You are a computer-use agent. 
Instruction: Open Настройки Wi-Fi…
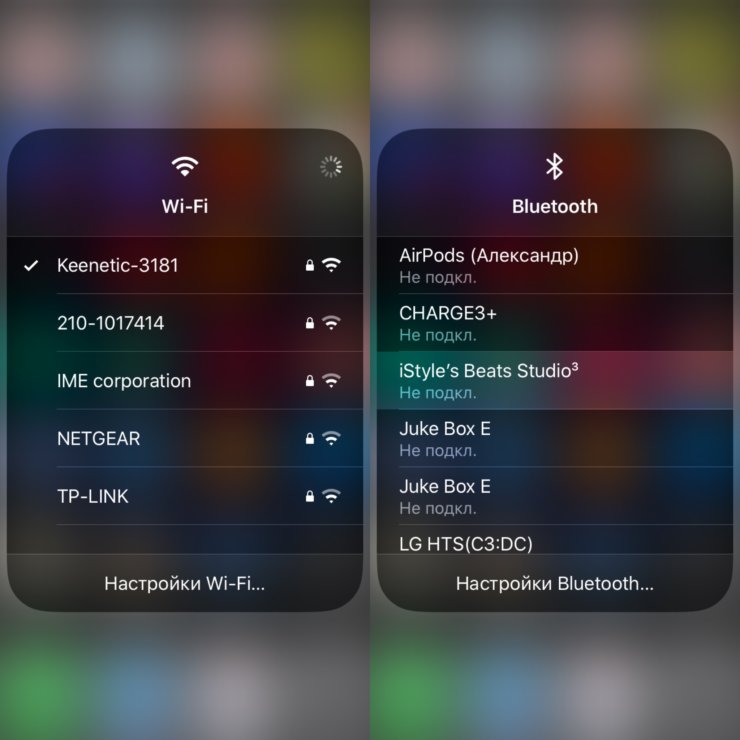pyautogui.click(x=185, y=583)
